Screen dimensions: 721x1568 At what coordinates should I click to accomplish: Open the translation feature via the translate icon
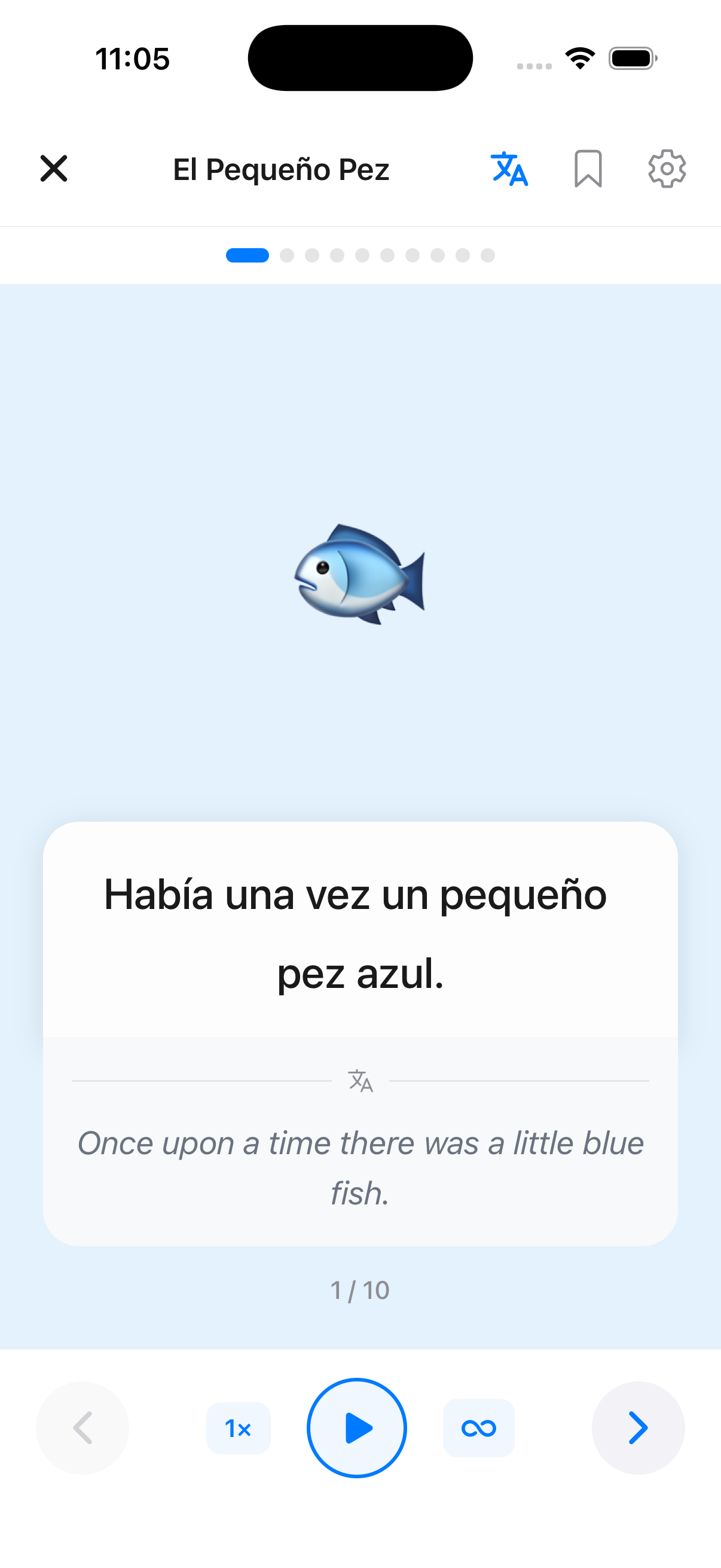pyautogui.click(x=510, y=170)
